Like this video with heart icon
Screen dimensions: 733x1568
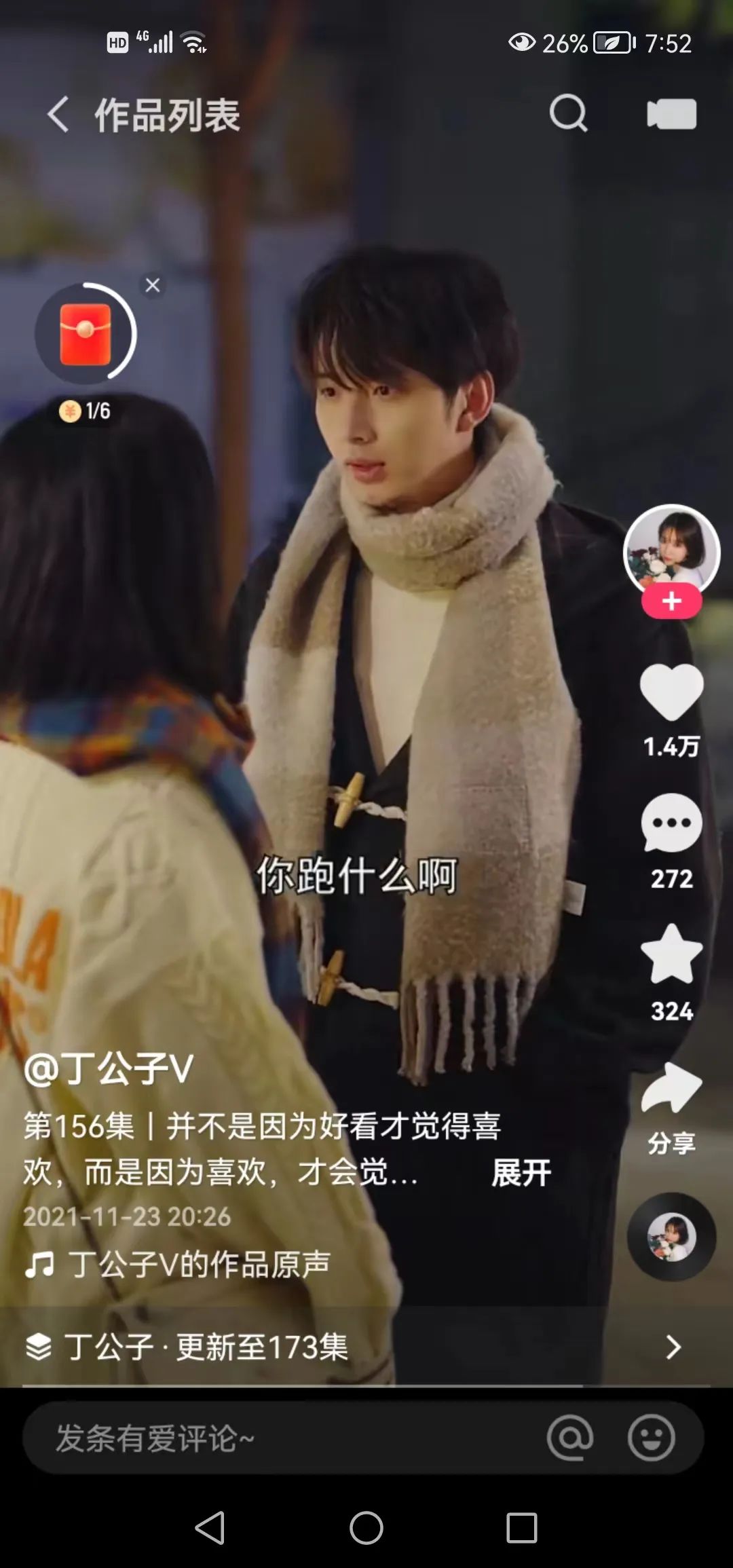[671, 692]
